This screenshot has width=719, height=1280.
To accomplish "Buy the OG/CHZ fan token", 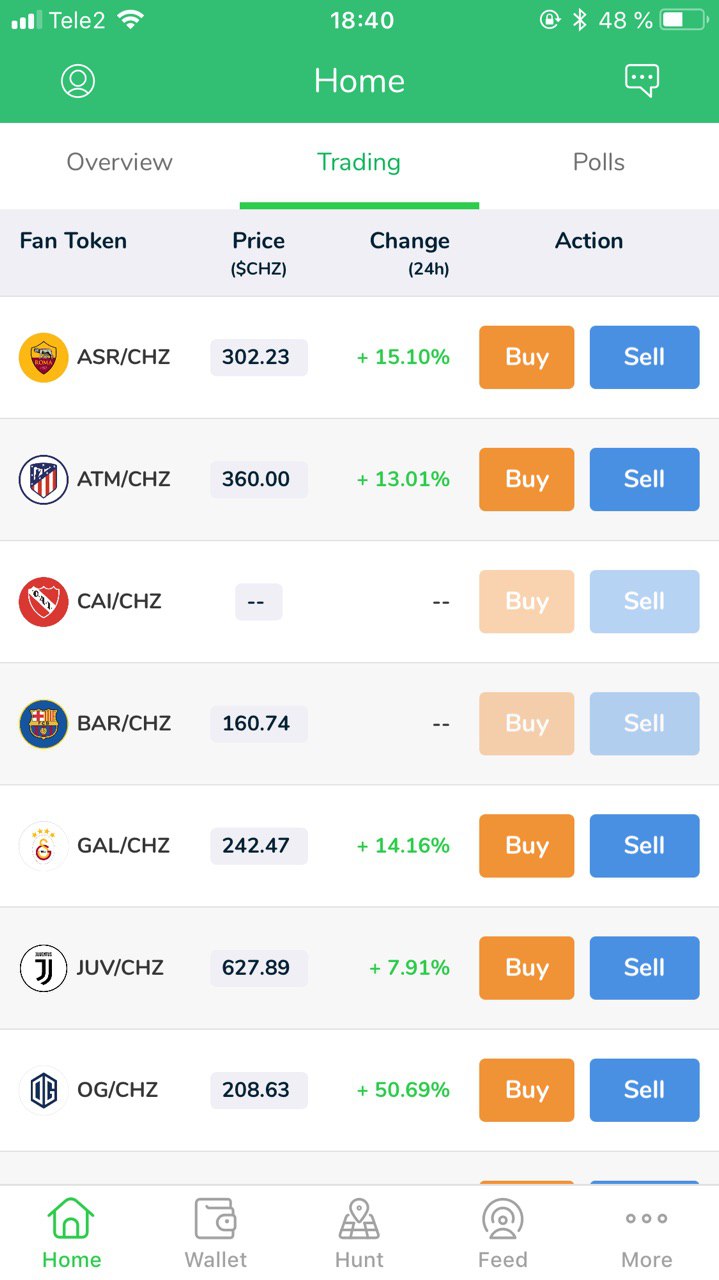I will pos(527,1089).
